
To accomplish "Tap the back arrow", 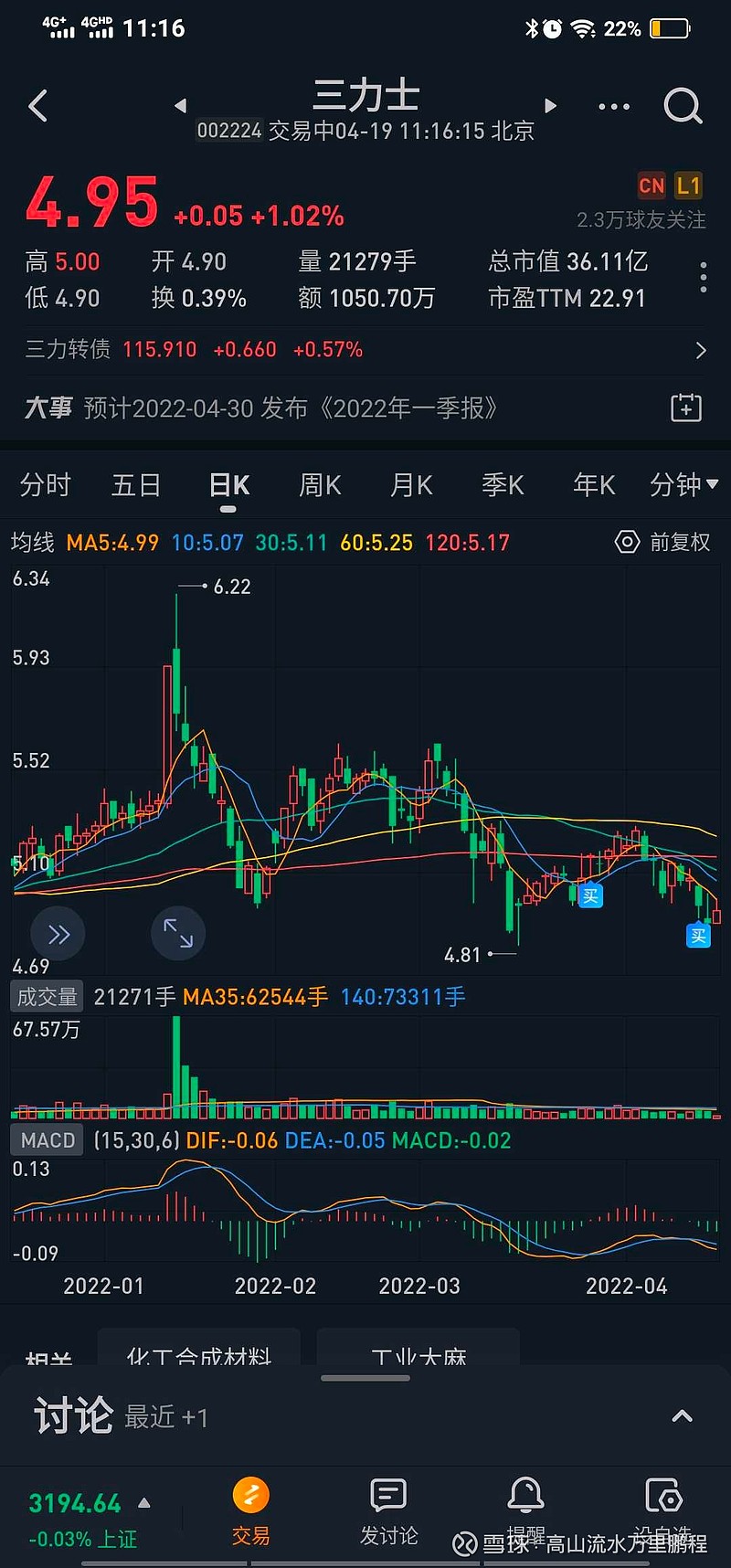I will 37,106.
